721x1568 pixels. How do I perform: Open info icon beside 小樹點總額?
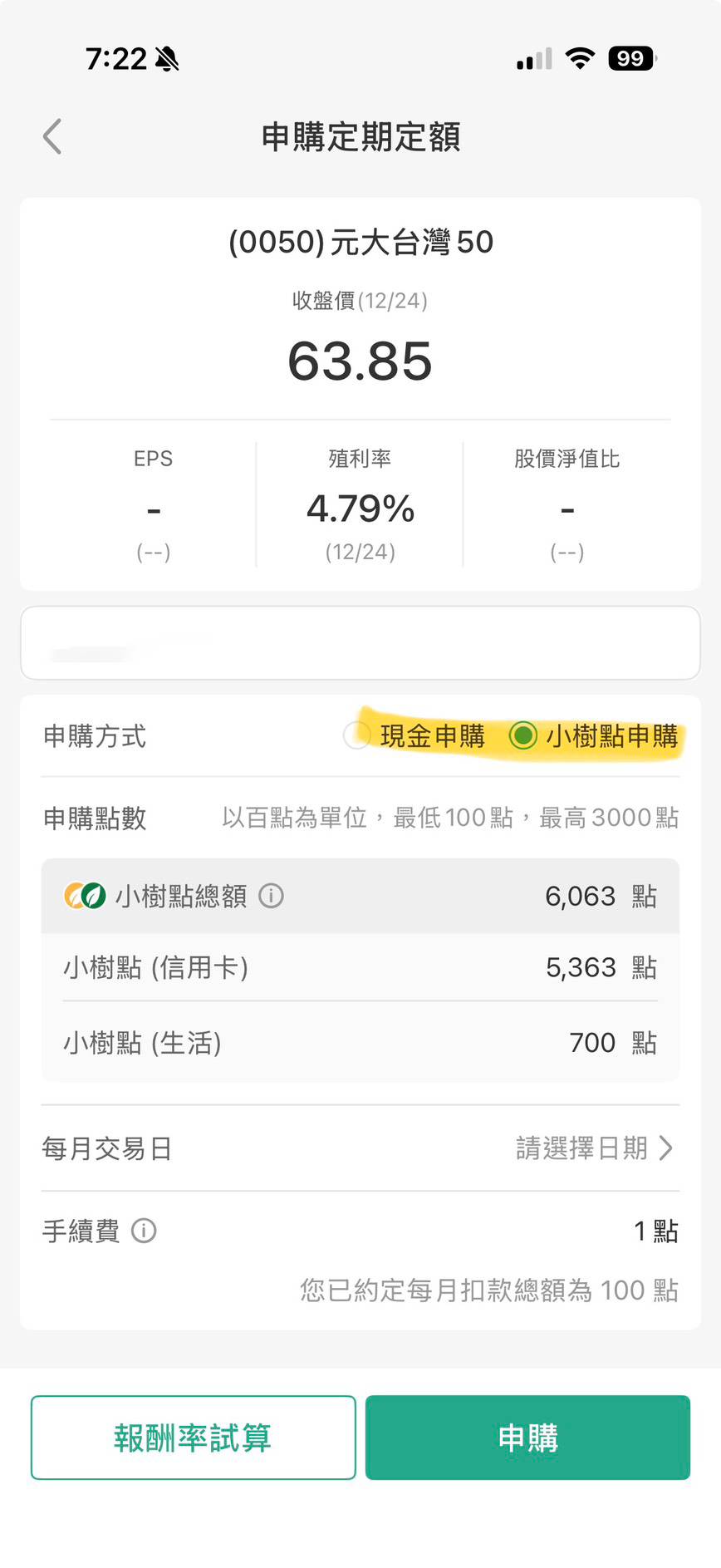point(272,896)
